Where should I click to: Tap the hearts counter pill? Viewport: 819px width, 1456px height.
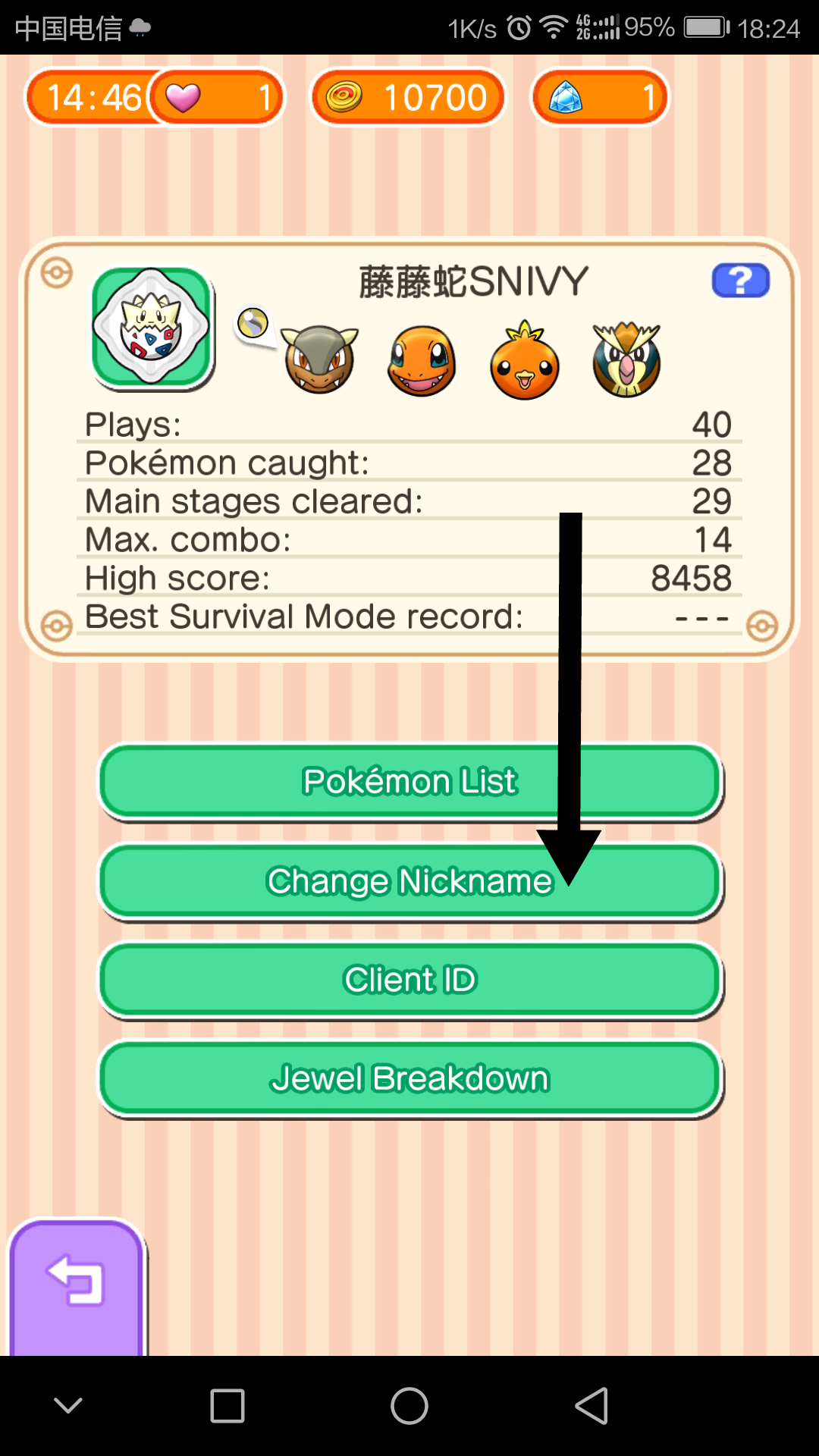[x=216, y=97]
